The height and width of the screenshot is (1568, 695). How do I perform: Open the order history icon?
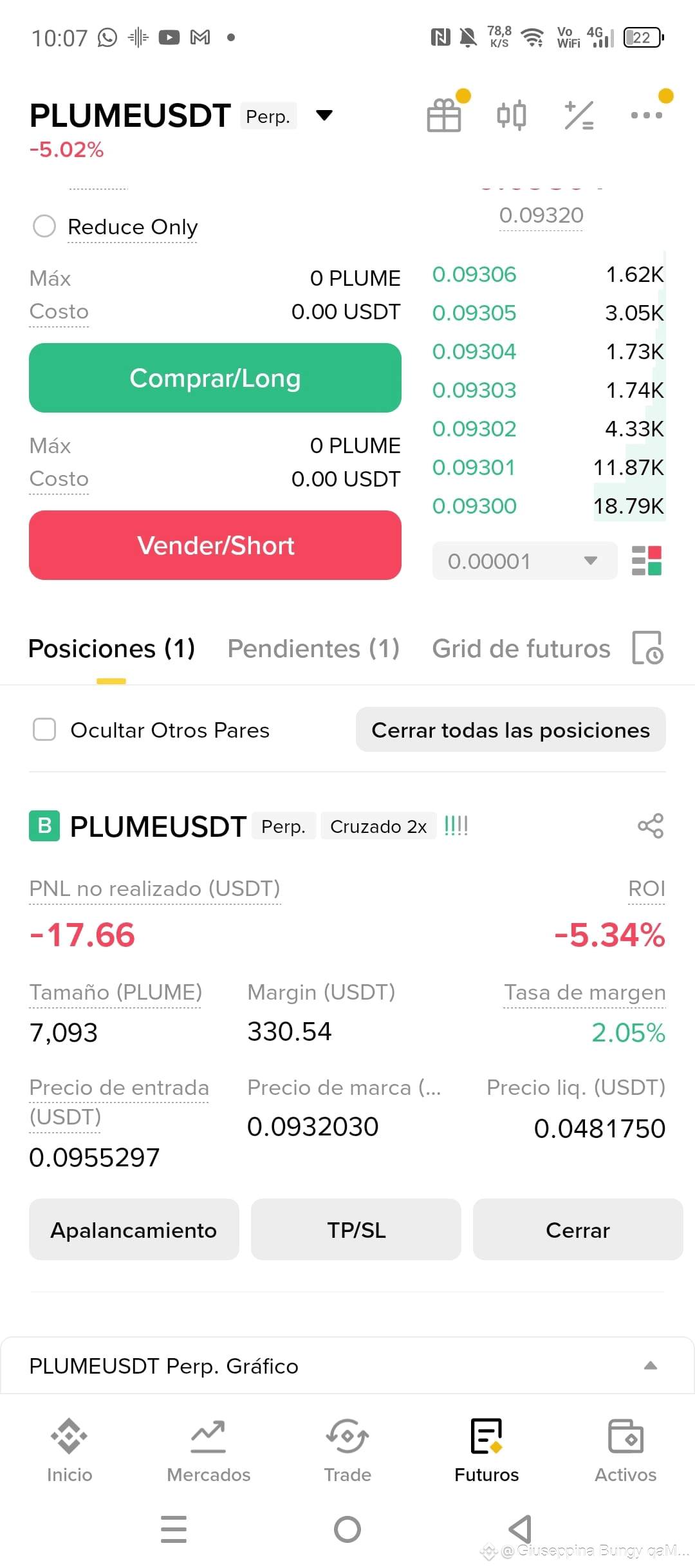point(647,648)
